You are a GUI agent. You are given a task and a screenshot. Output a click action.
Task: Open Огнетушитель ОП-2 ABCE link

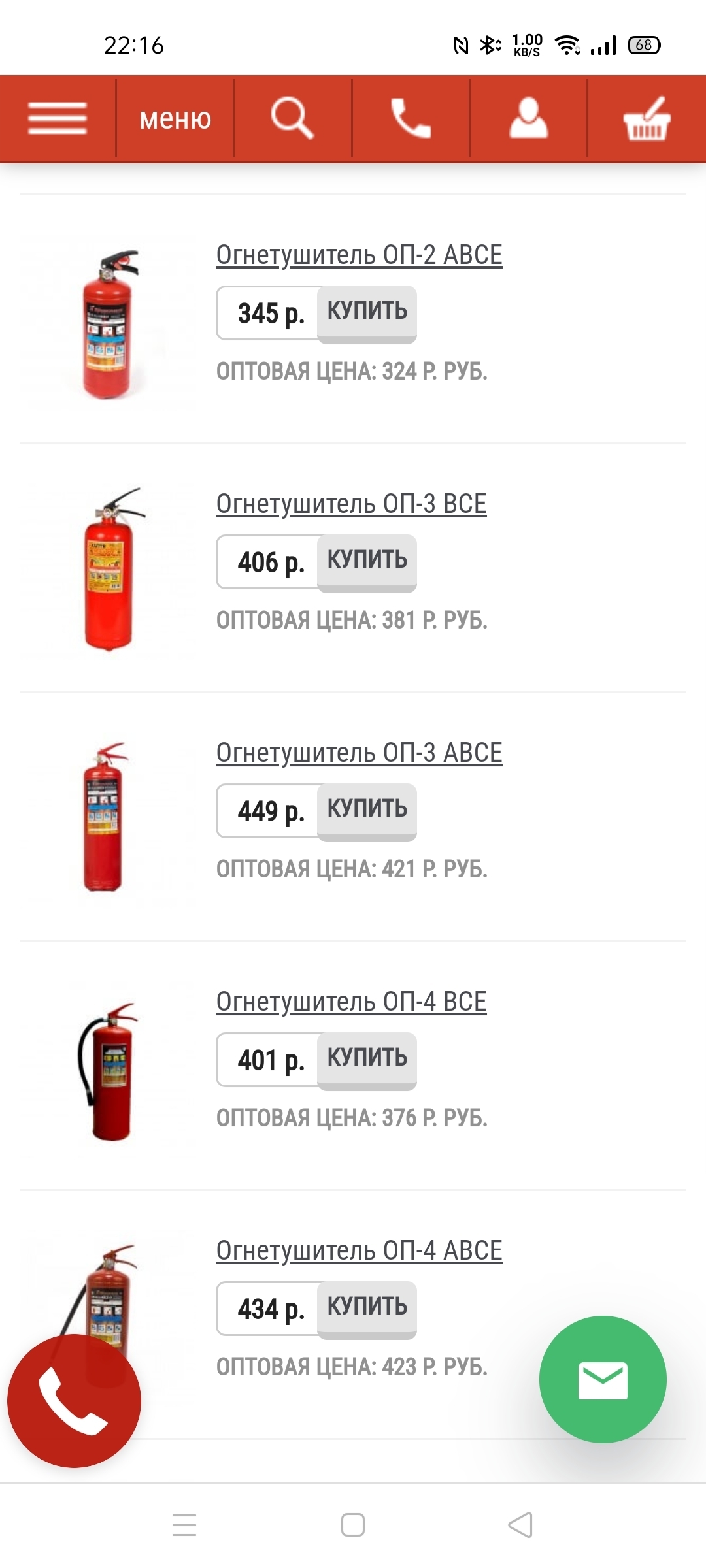pos(359,255)
